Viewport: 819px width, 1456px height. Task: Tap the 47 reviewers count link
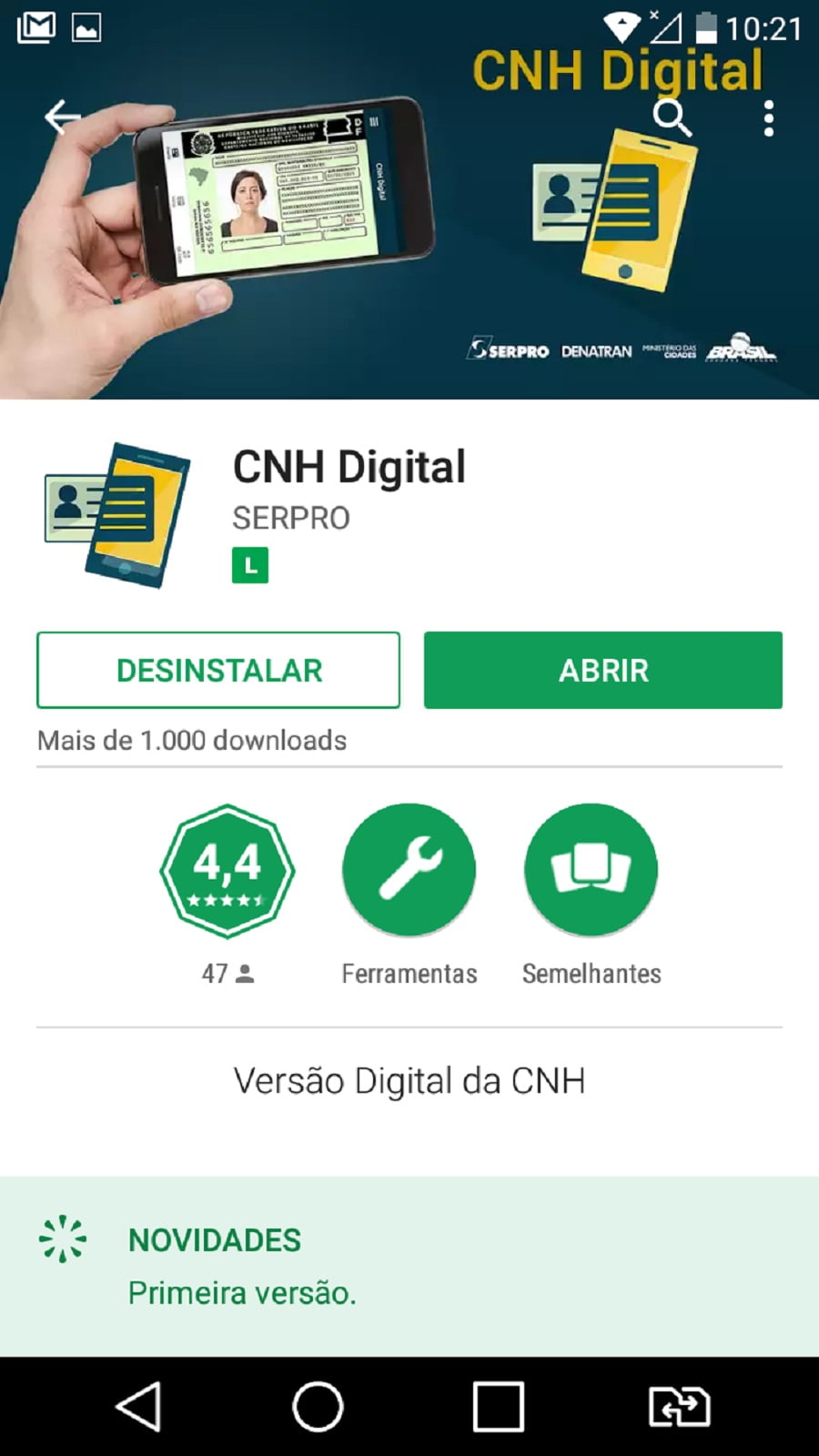point(227,974)
